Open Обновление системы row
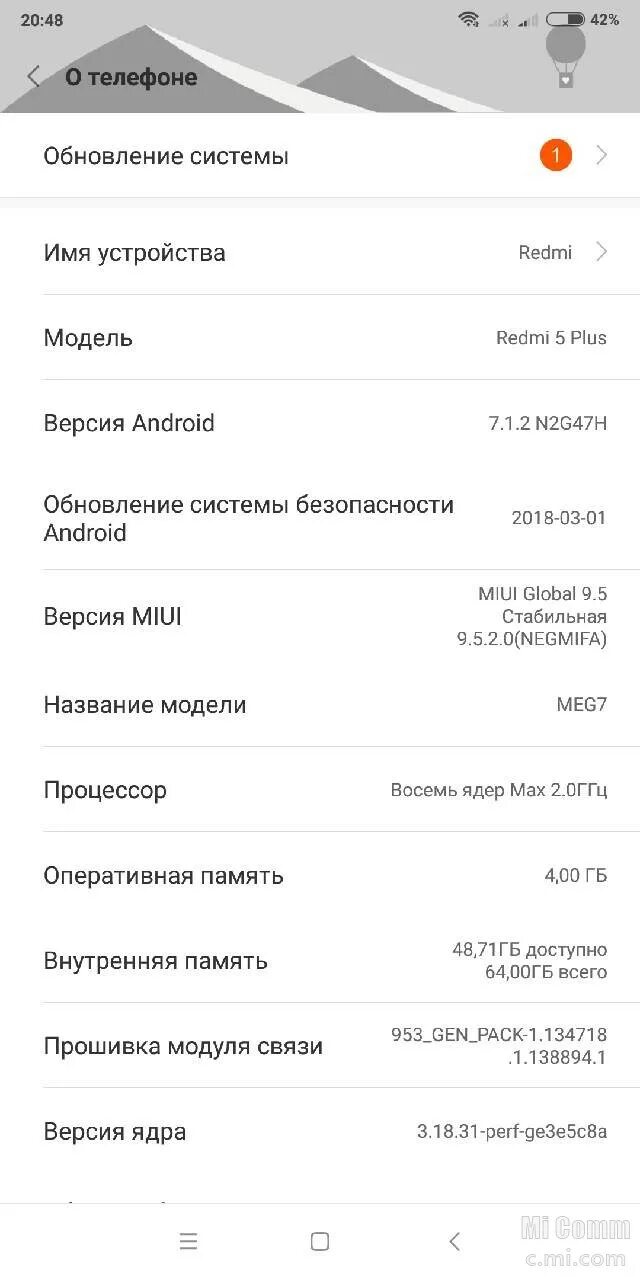 320,156
